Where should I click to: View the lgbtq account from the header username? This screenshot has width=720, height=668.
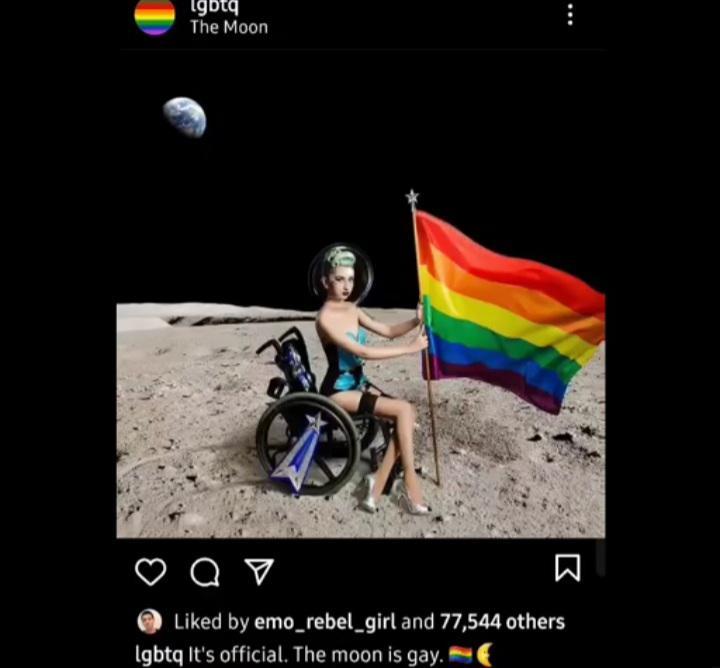[x=215, y=7]
